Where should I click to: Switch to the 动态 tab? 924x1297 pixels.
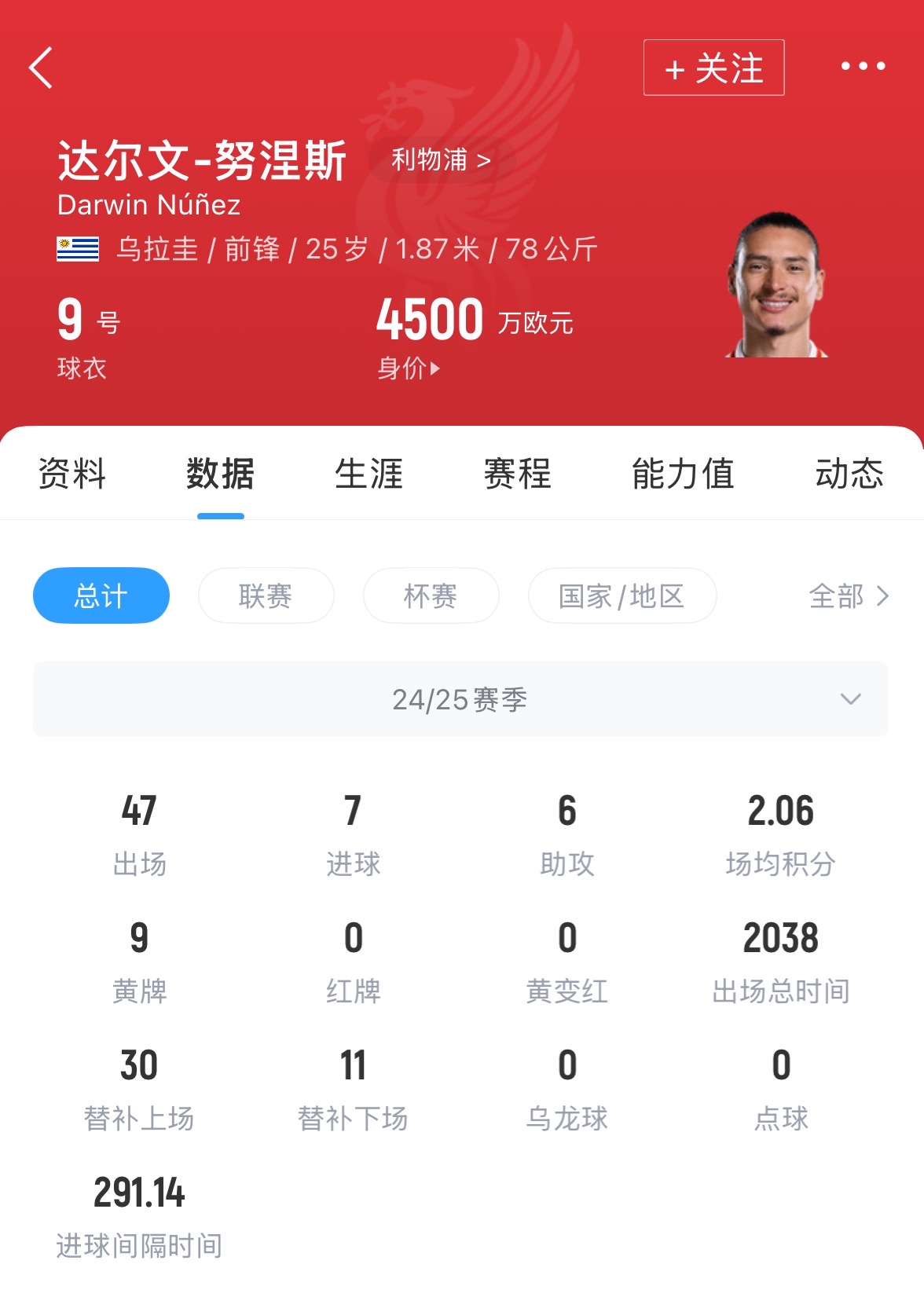pyautogui.click(x=849, y=474)
